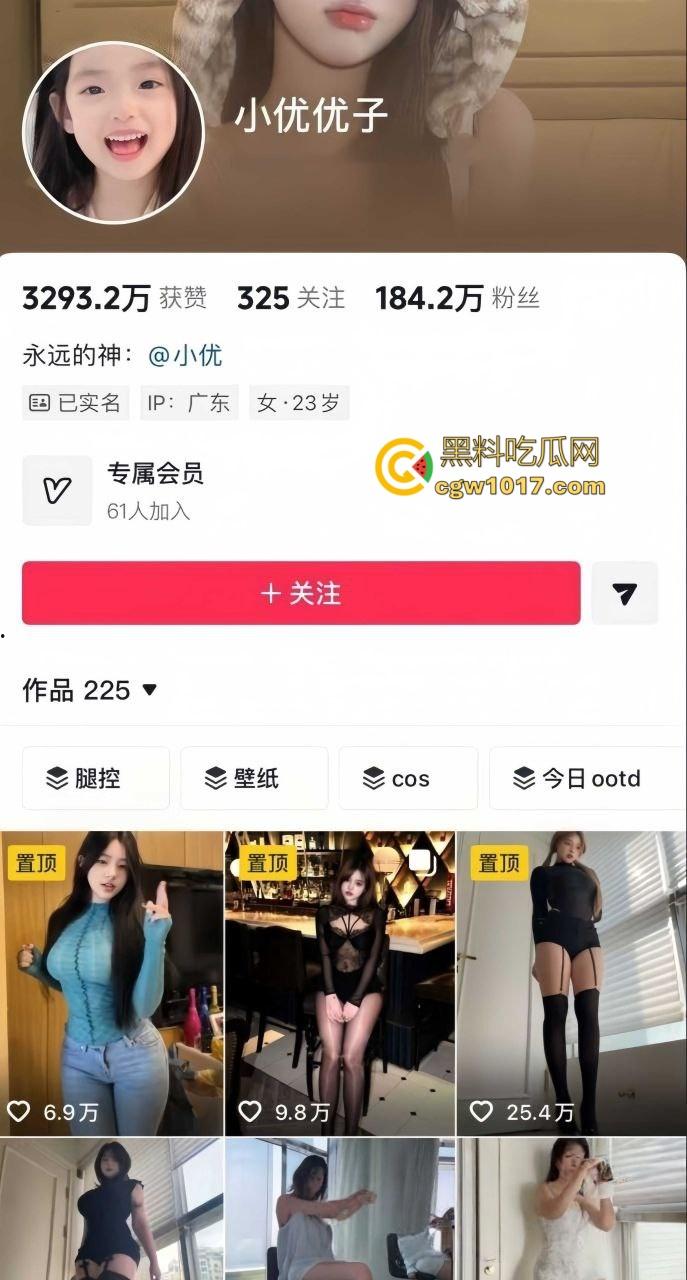Viewport: 687px width, 1280px height.
Task: Select the 壁纸 collection chip
Action: pos(254,778)
